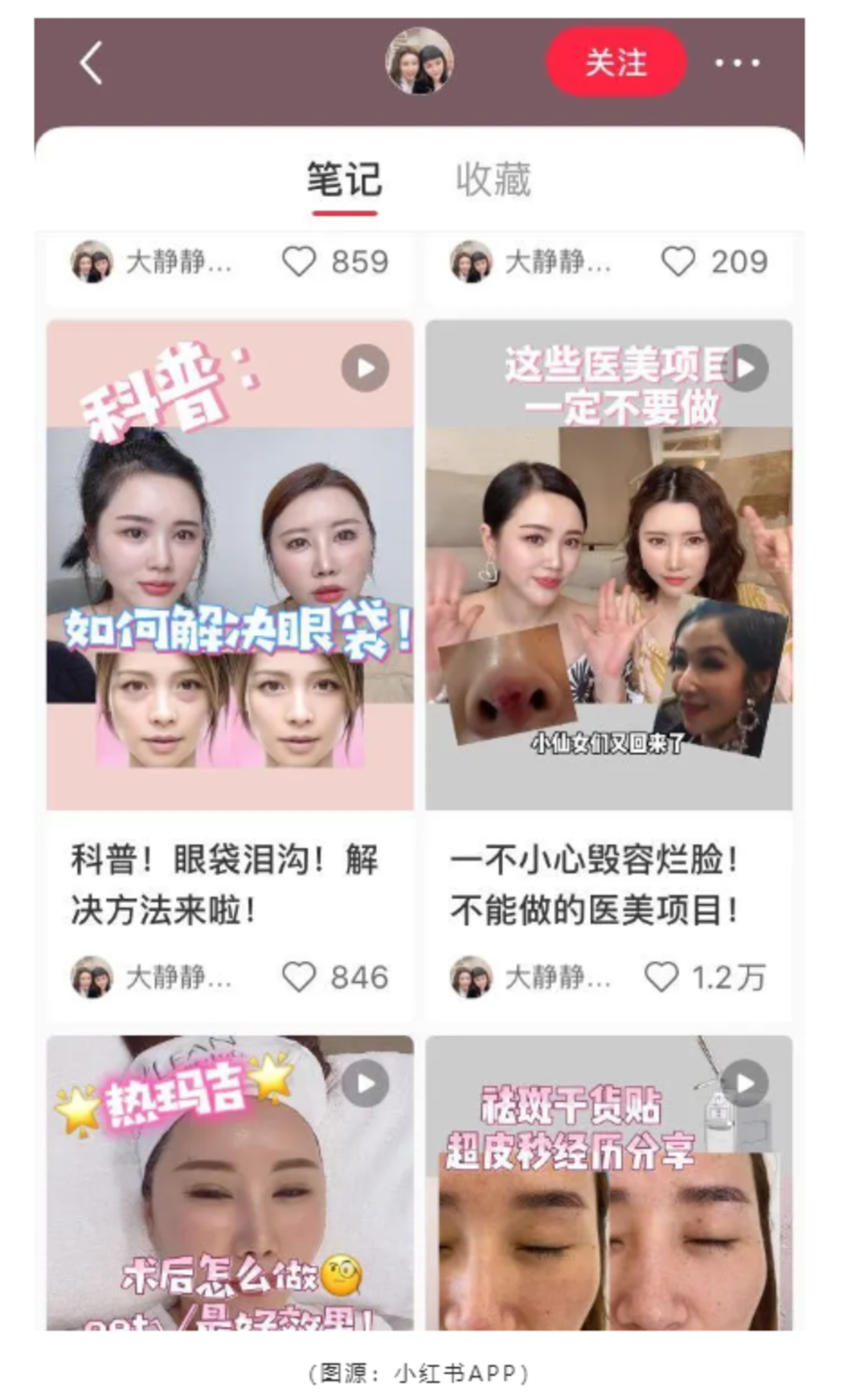Open the profile avatar in the header
This screenshot has width=868, height=1392.
coord(420,61)
